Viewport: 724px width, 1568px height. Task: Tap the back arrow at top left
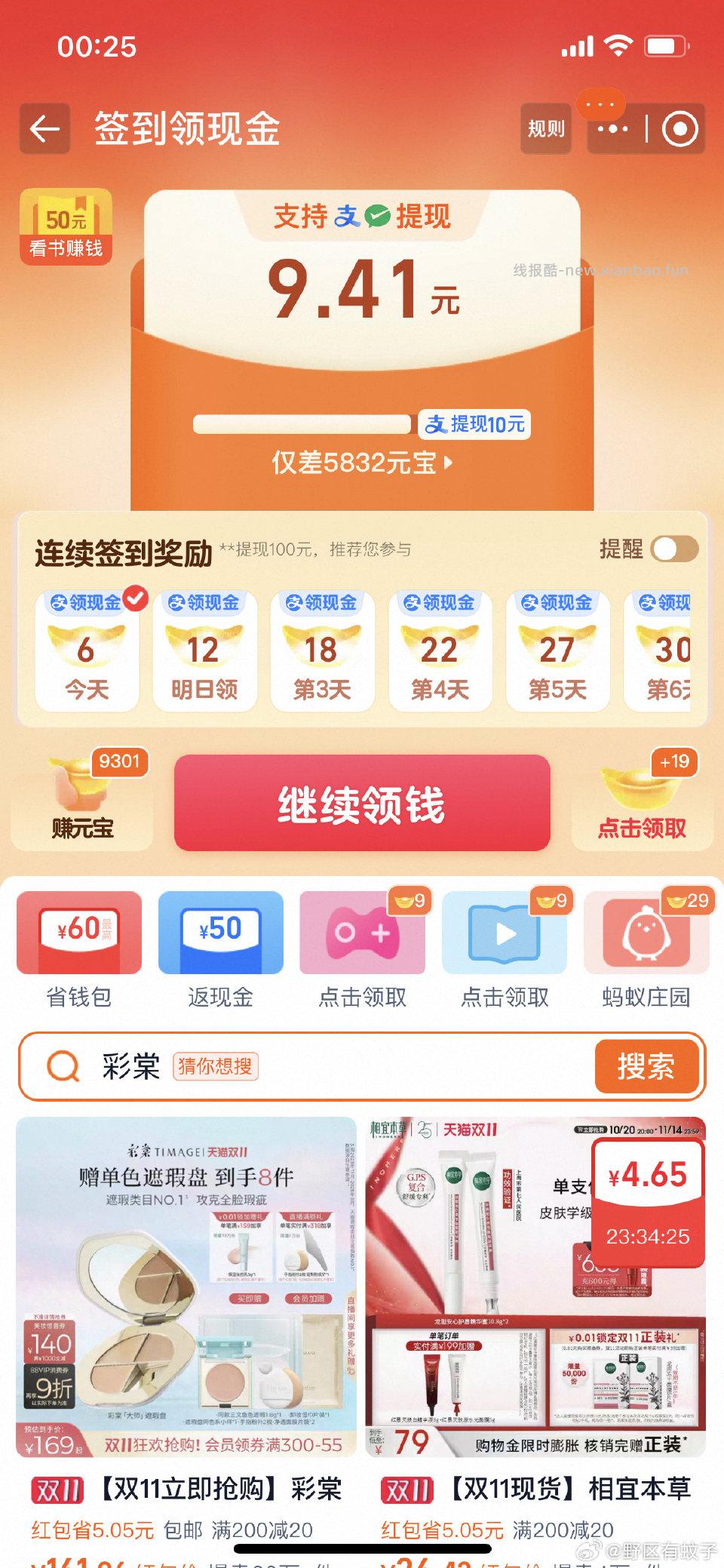[x=45, y=128]
